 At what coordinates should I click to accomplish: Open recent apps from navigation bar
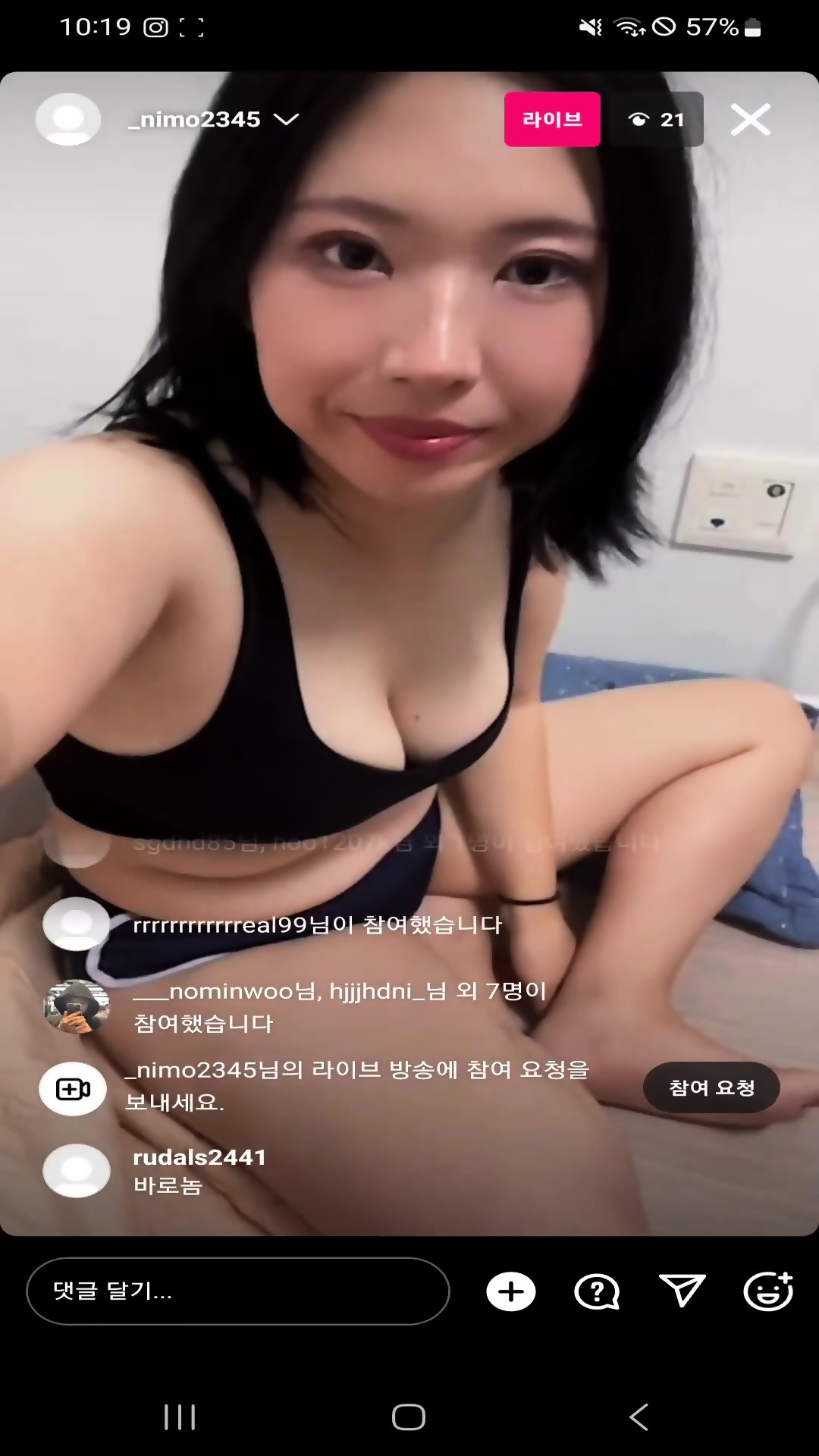point(180,1417)
